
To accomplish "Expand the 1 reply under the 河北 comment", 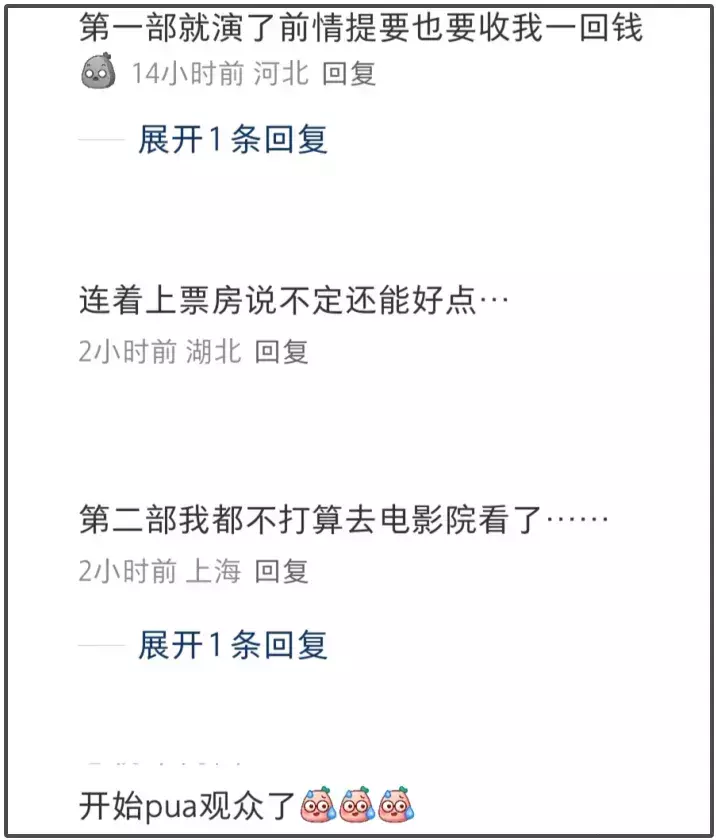I will pyautogui.click(x=232, y=140).
